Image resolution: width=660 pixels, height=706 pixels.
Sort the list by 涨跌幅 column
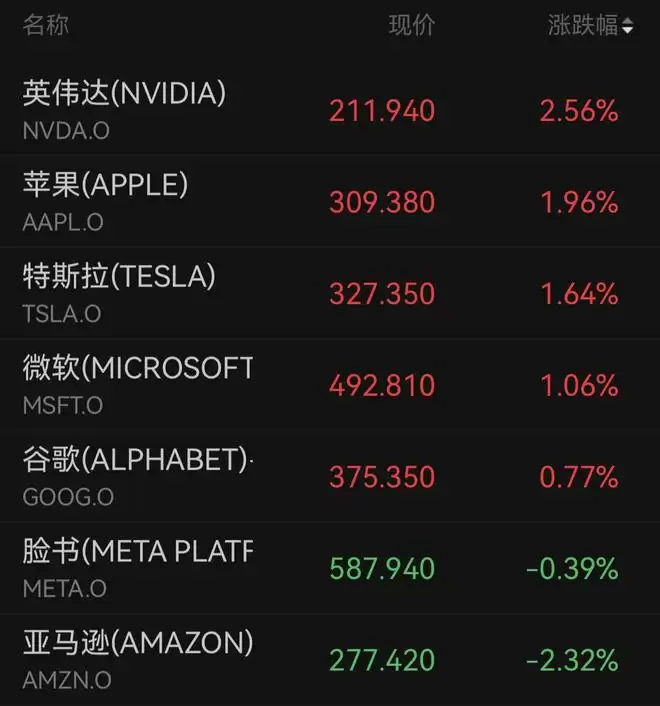tap(590, 25)
